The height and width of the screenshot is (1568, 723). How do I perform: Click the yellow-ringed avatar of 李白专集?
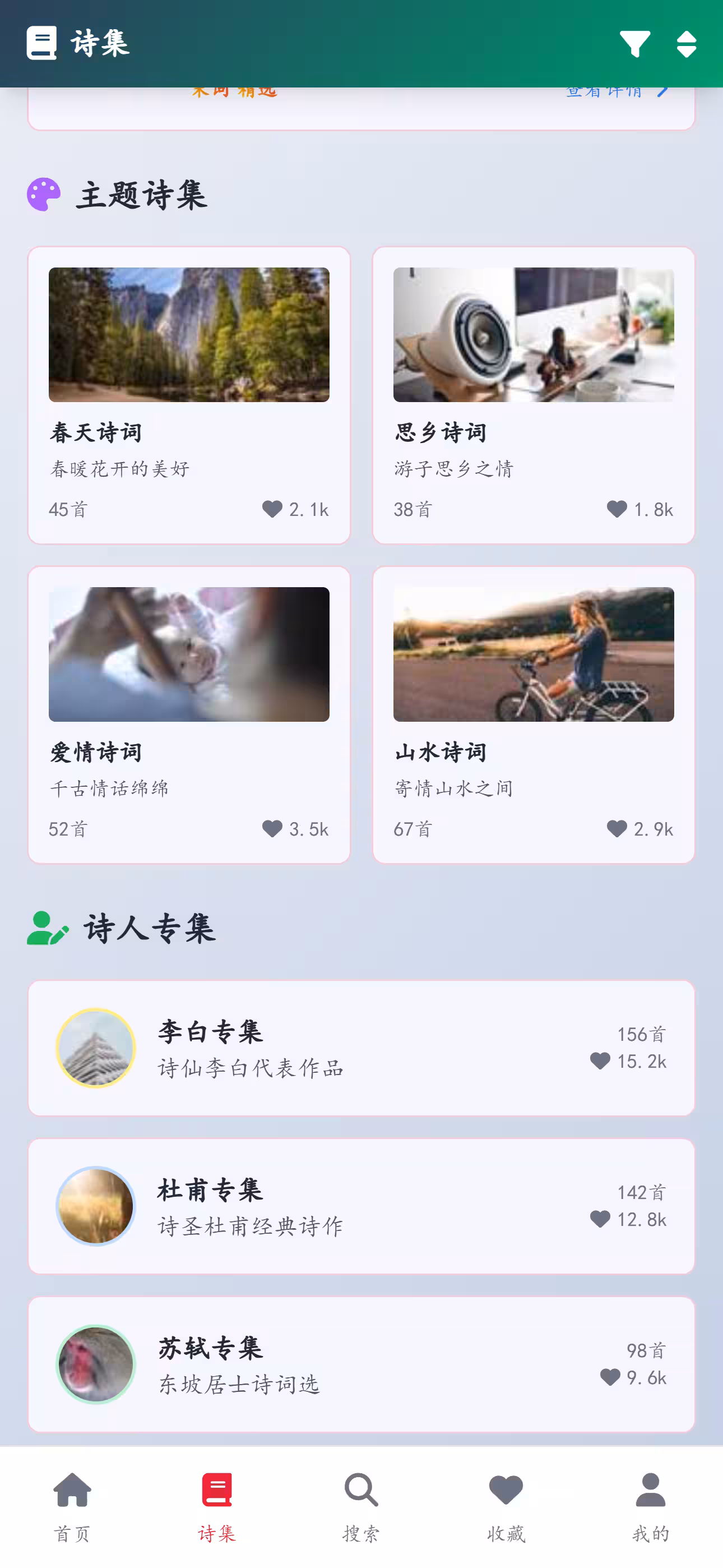click(95, 1047)
